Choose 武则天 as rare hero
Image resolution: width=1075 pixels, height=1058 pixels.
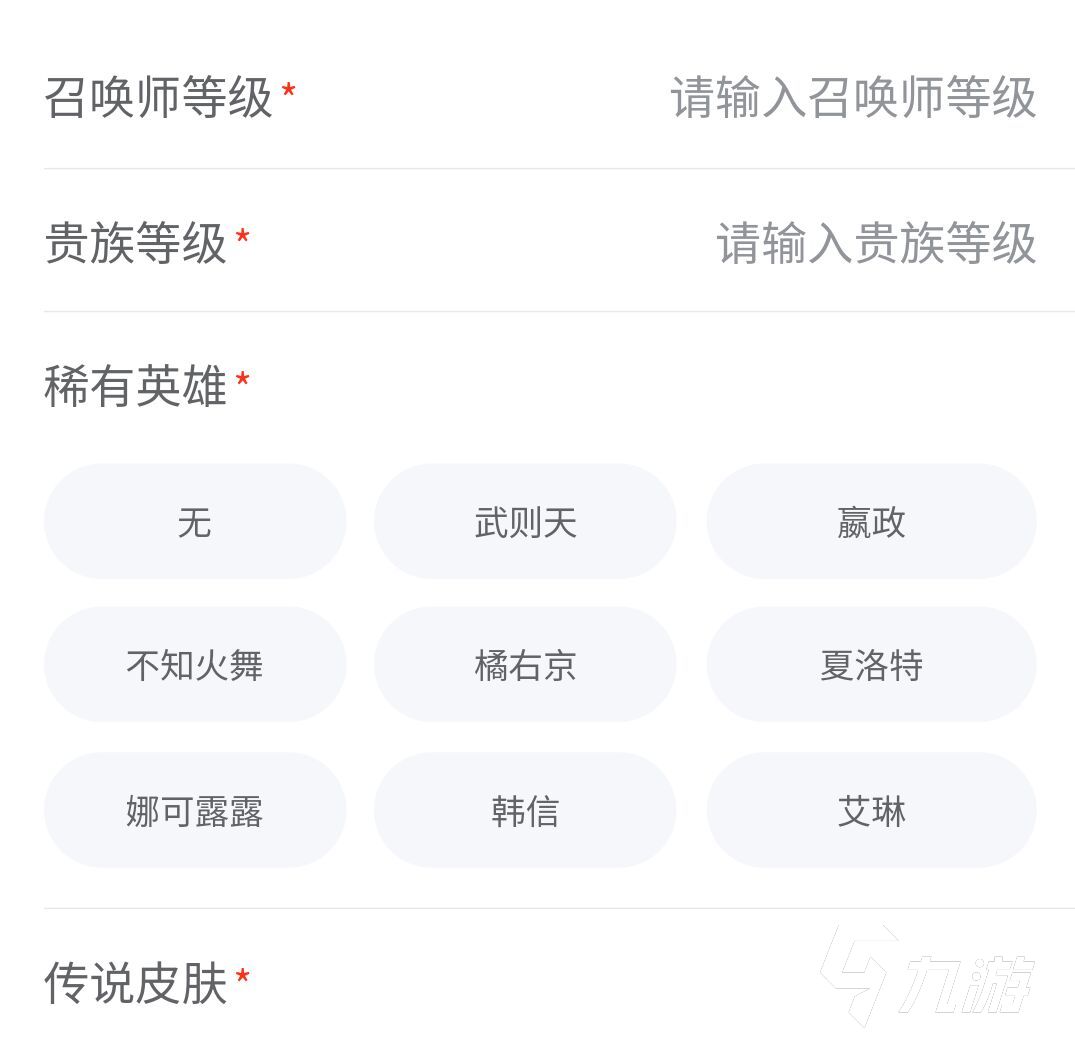coord(525,521)
